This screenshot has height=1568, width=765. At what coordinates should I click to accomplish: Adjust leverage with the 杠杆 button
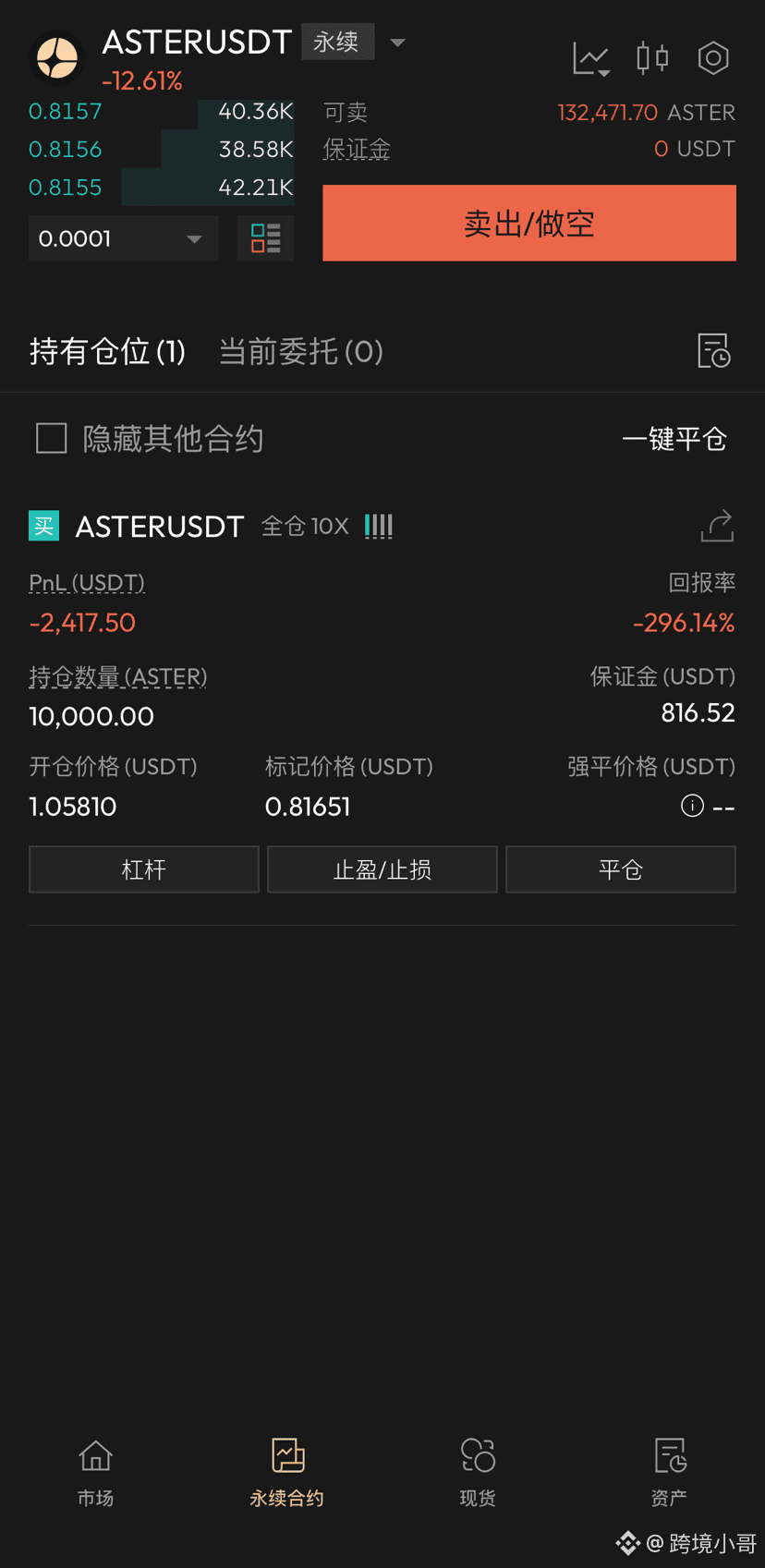(144, 869)
